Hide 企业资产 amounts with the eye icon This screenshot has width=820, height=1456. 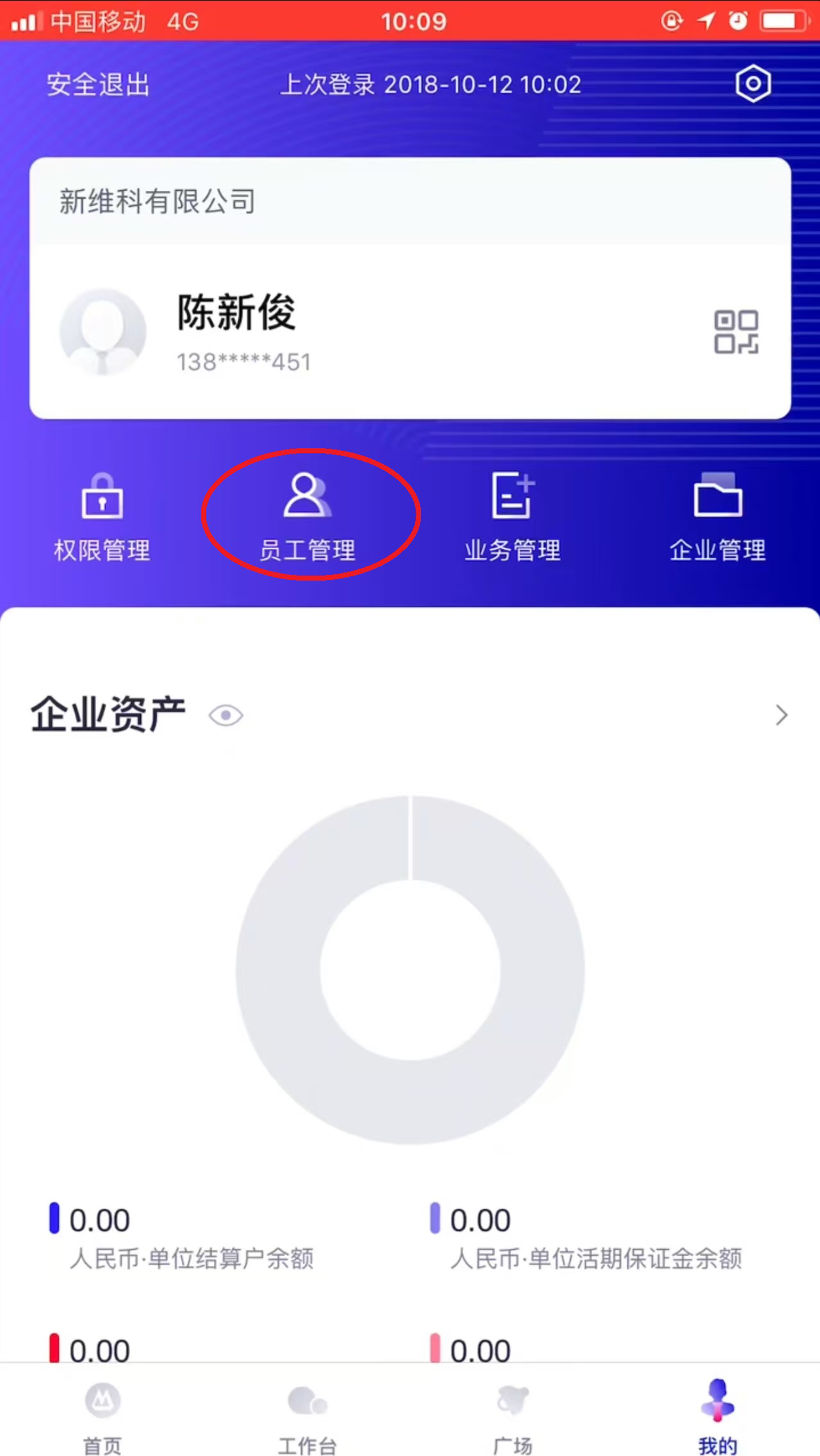tap(225, 715)
